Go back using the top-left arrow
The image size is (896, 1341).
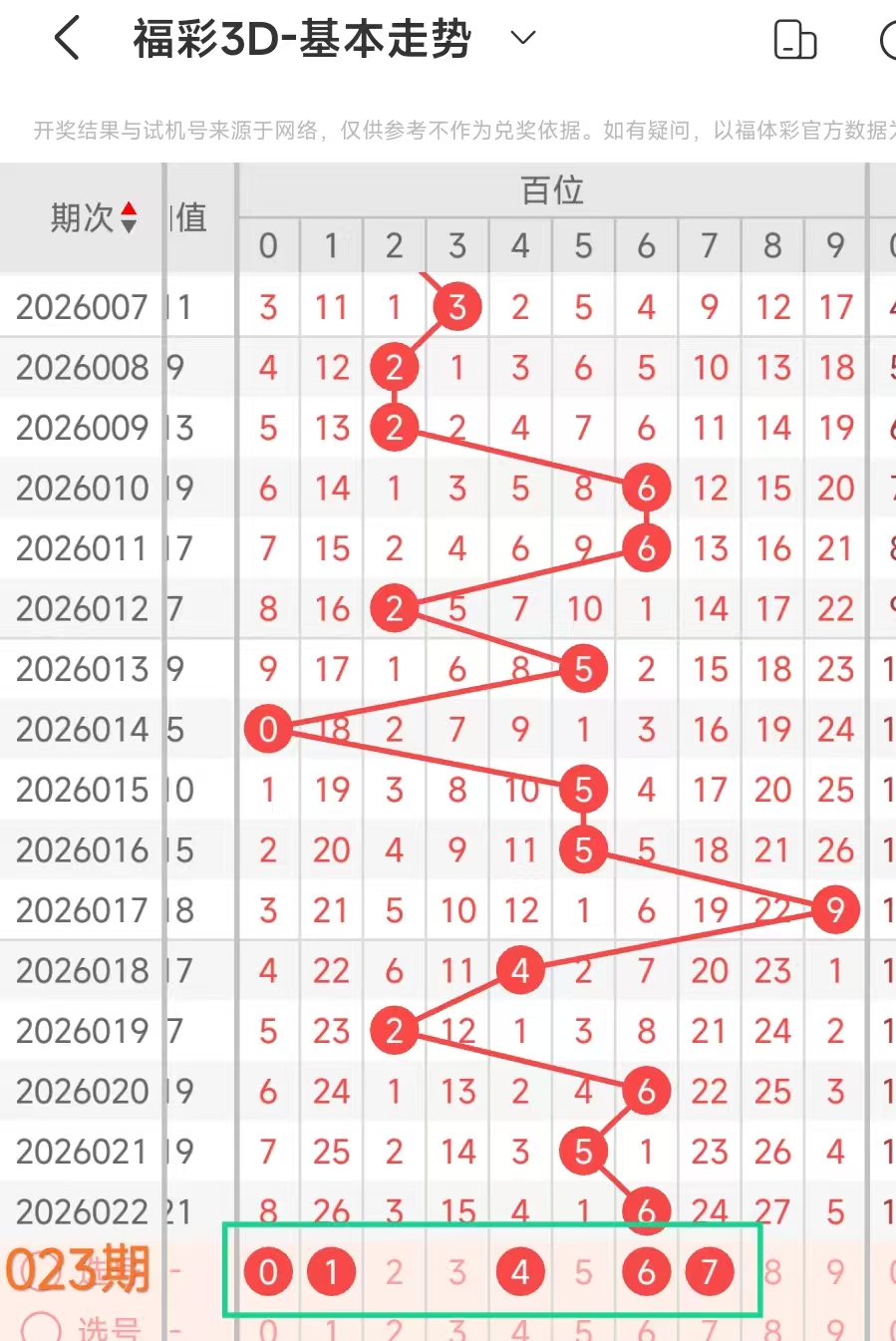coord(67,40)
